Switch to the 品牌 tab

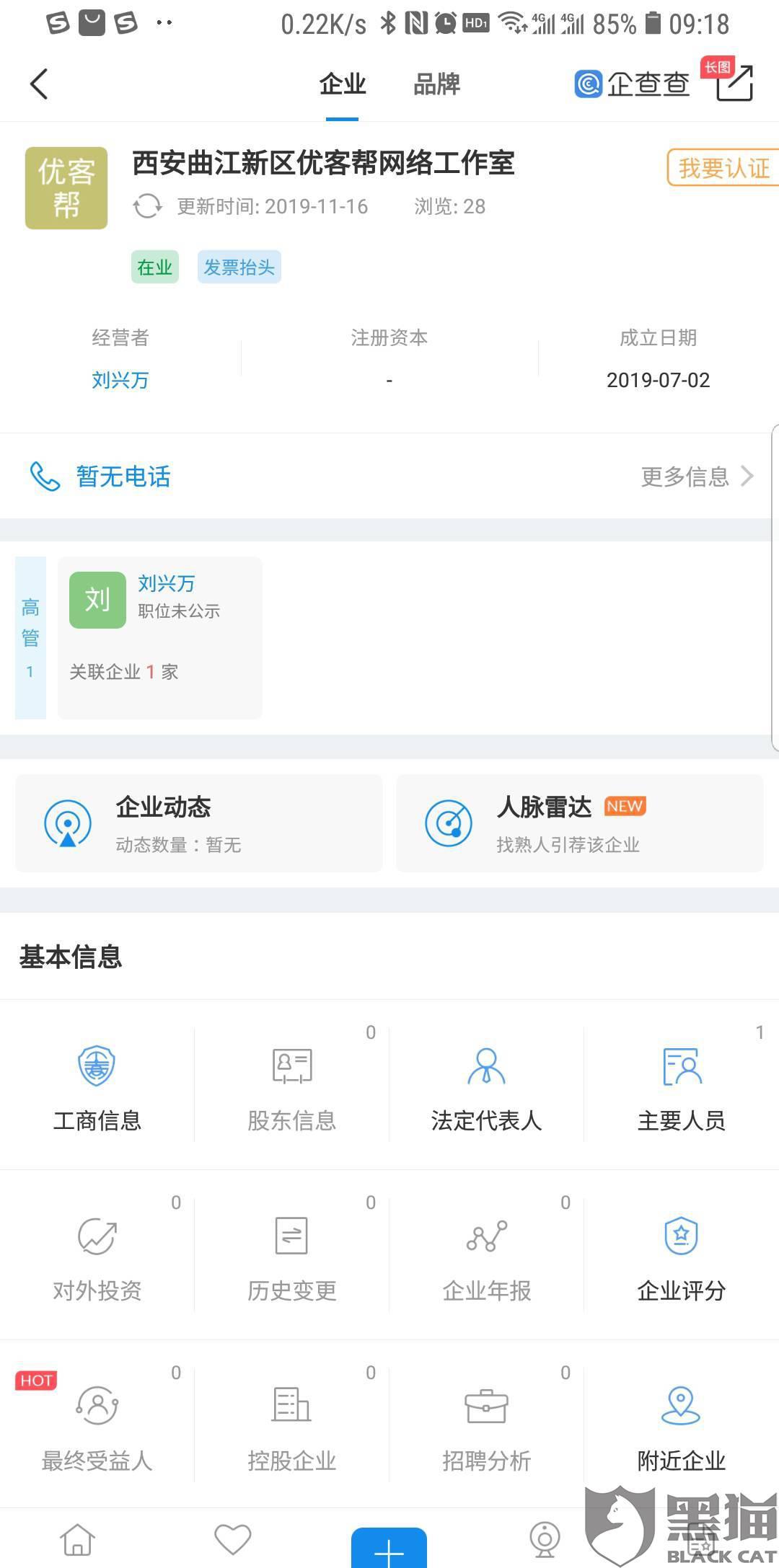pos(436,84)
